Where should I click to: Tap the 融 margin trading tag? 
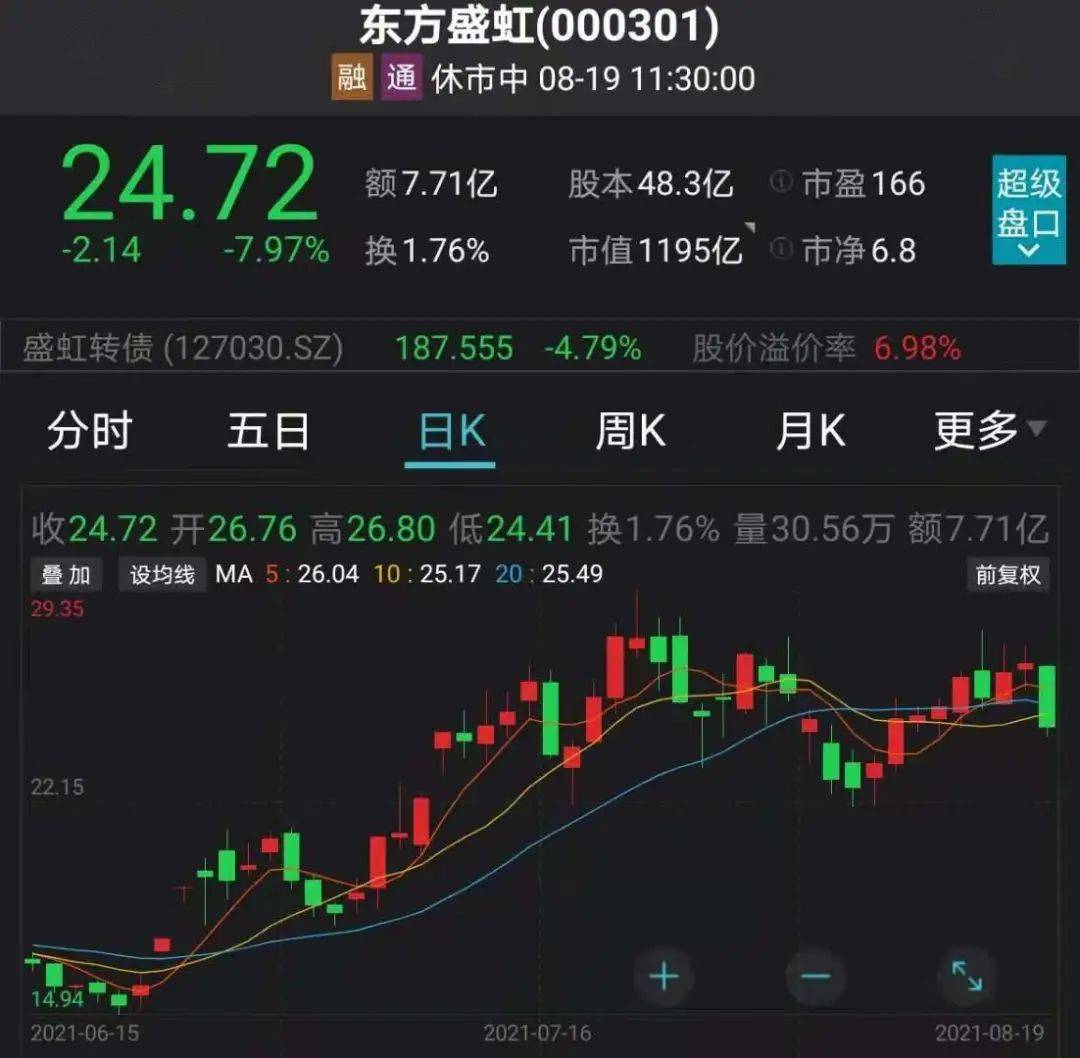pos(352,79)
